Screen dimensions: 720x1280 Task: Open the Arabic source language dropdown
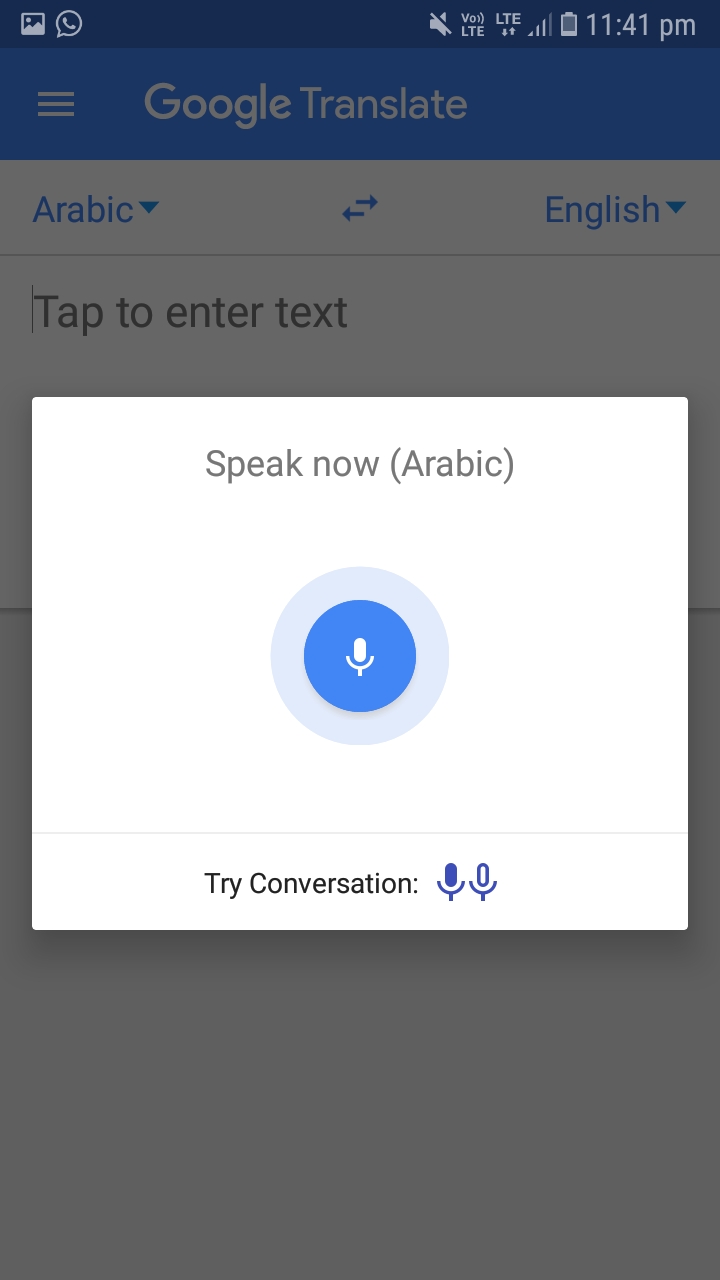(96, 209)
